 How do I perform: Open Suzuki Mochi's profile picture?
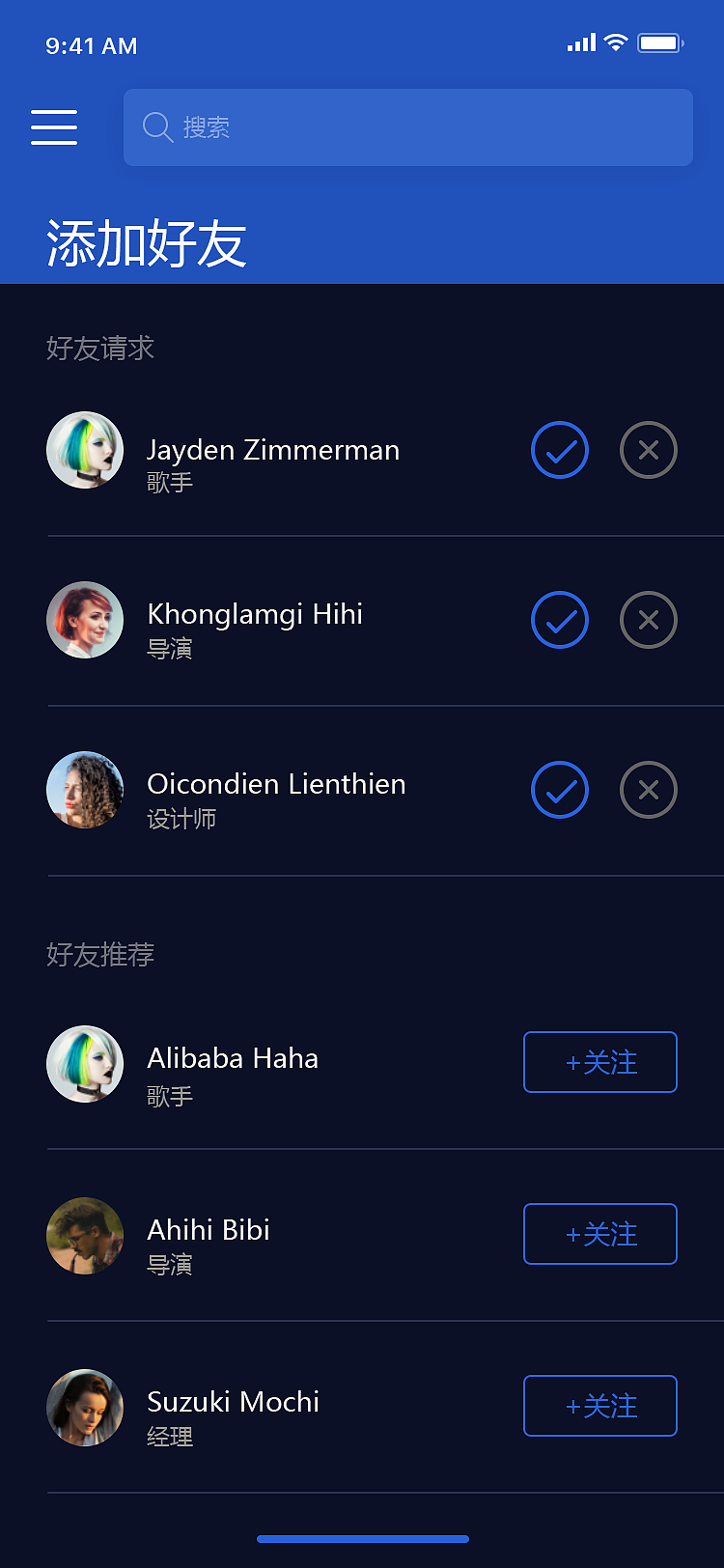point(85,1408)
